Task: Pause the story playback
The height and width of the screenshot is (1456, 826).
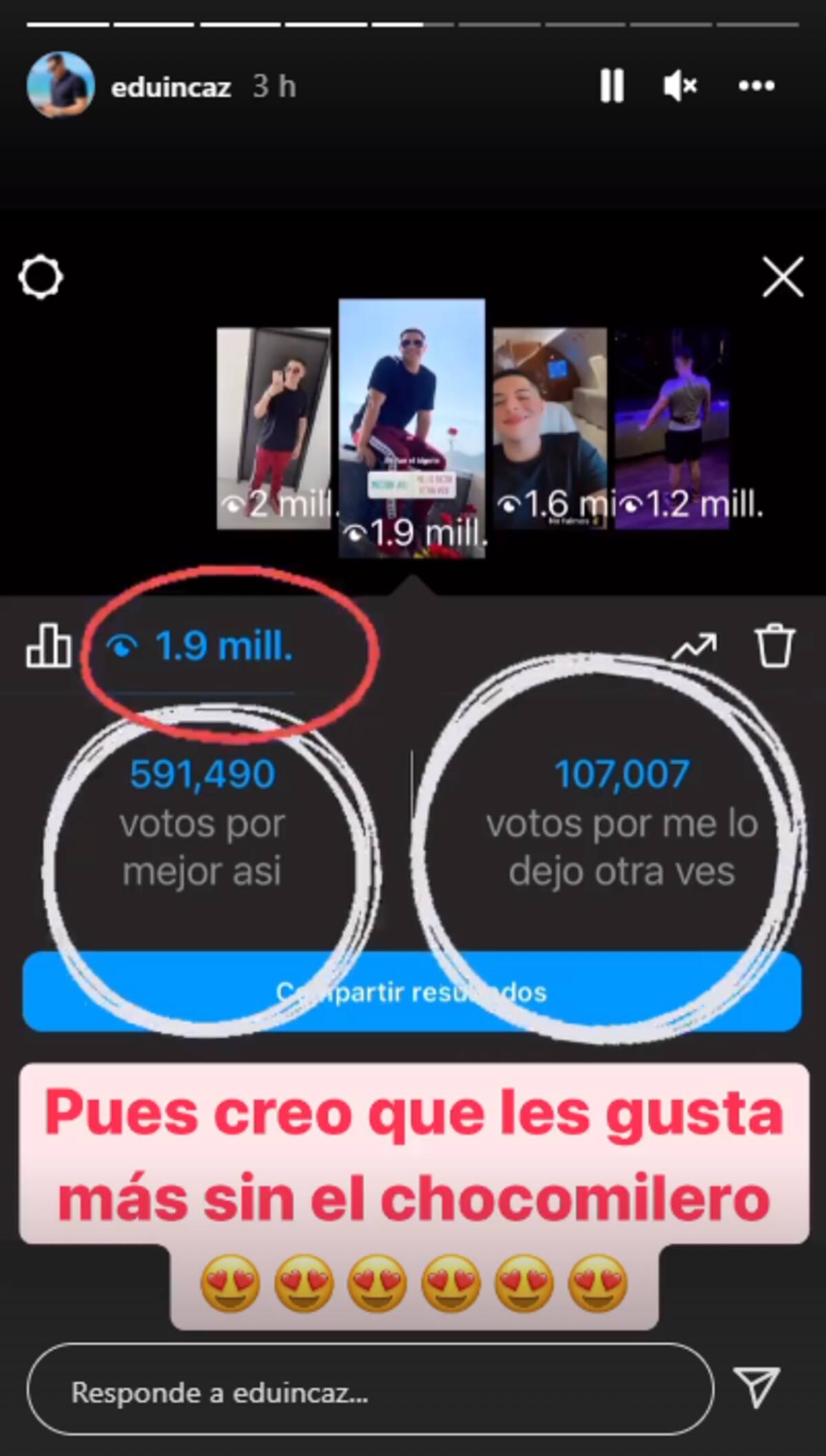Action: tap(611, 86)
